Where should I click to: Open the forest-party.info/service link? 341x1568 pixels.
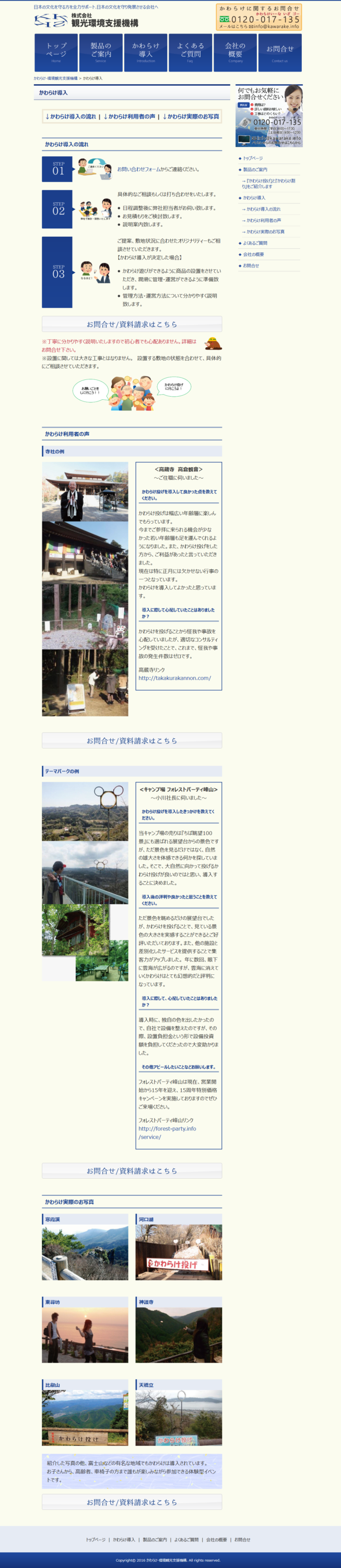coord(167,1132)
